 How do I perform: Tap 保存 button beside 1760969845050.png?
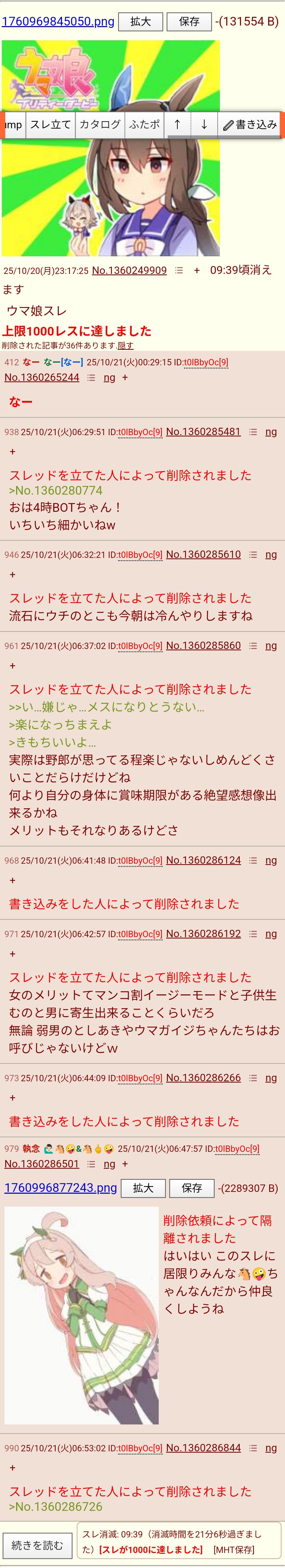click(x=189, y=22)
